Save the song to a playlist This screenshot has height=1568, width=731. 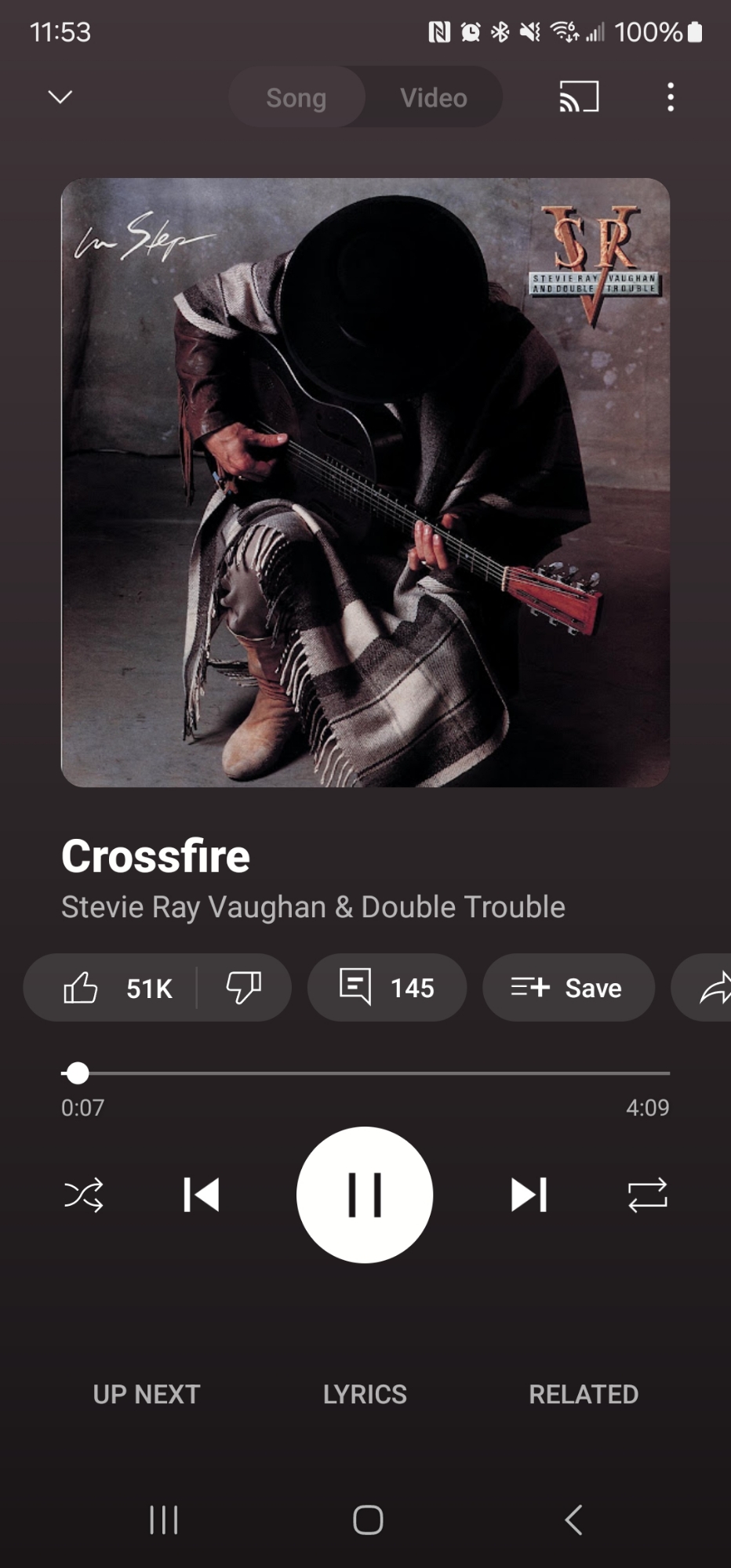point(568,988)
